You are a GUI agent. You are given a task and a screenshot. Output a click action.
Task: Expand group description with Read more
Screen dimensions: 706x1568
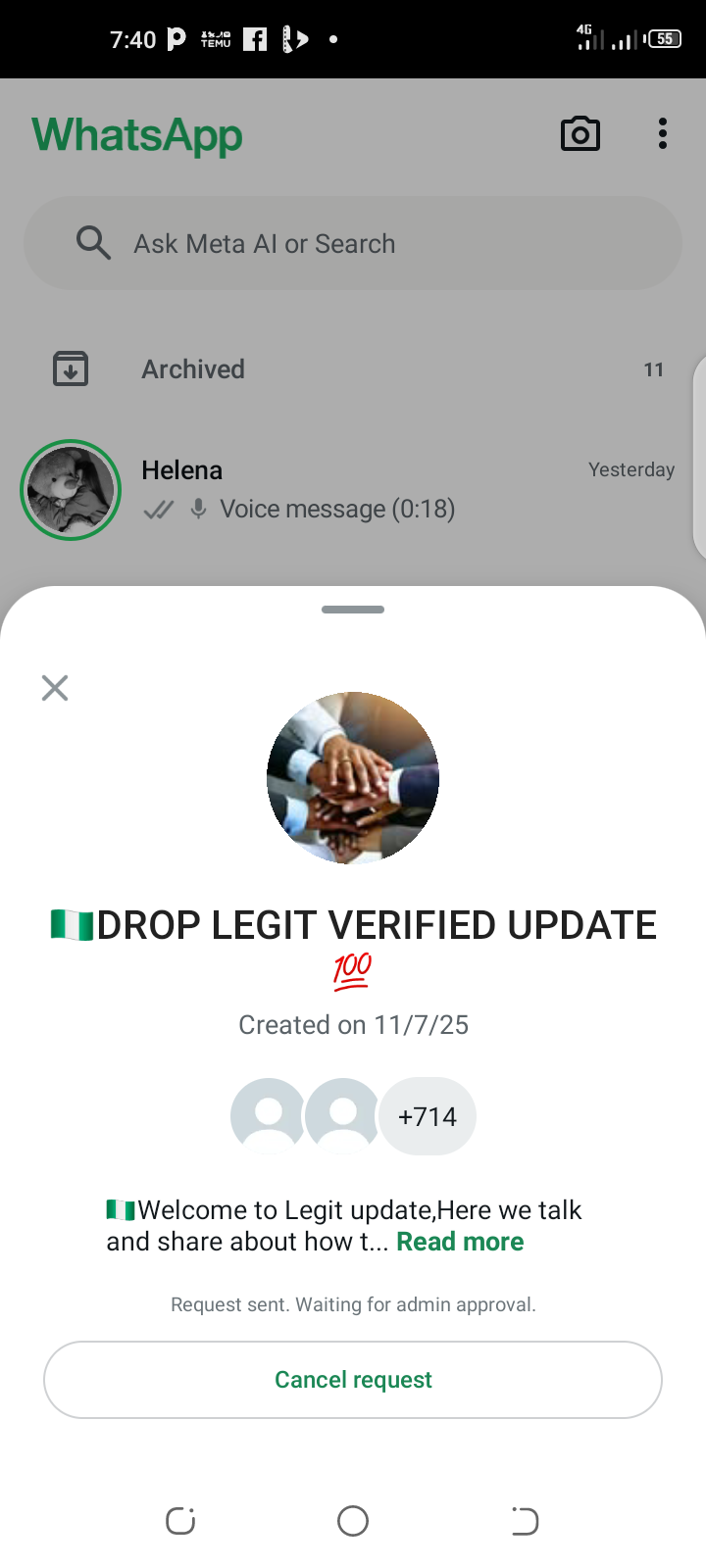pos(460,1242)
